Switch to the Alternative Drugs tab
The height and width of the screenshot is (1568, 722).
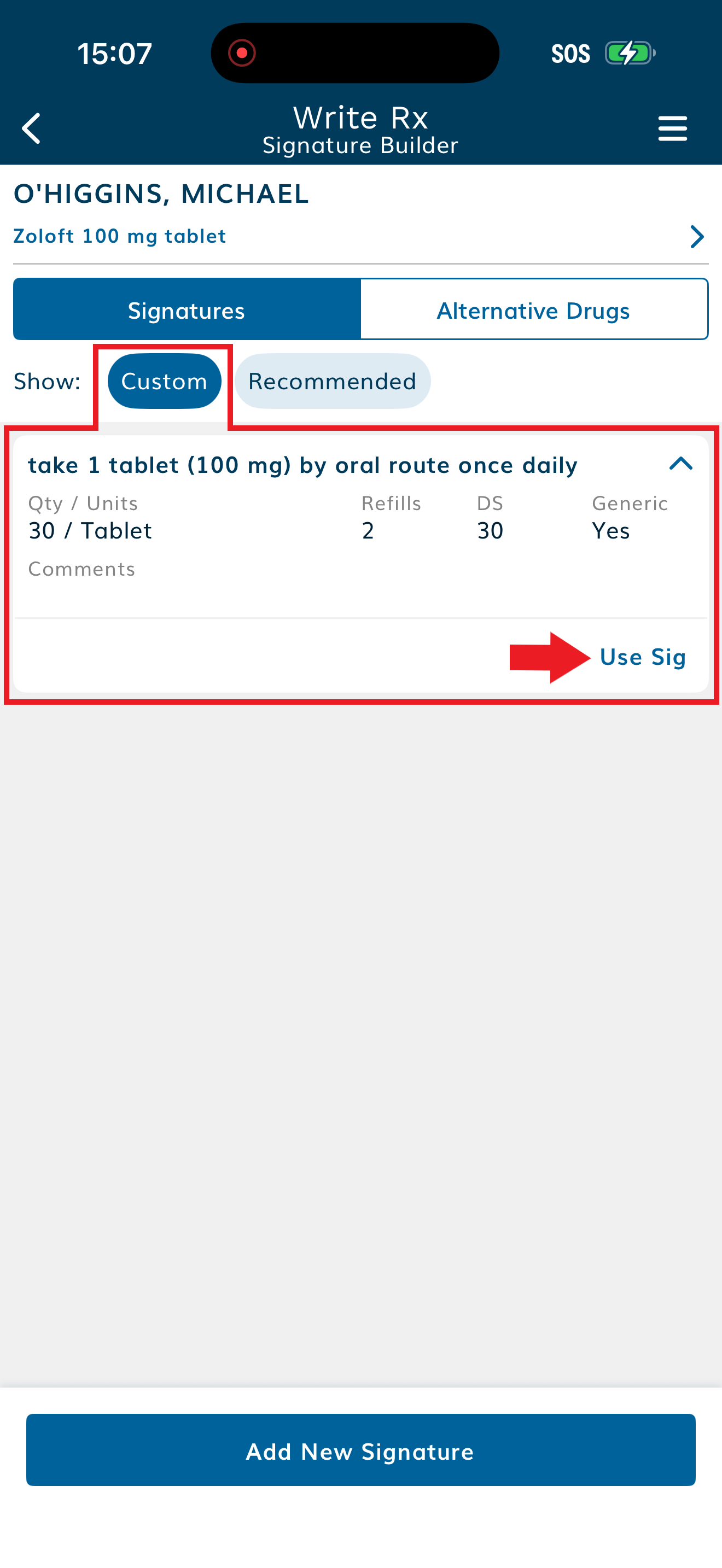pos(533,310)
